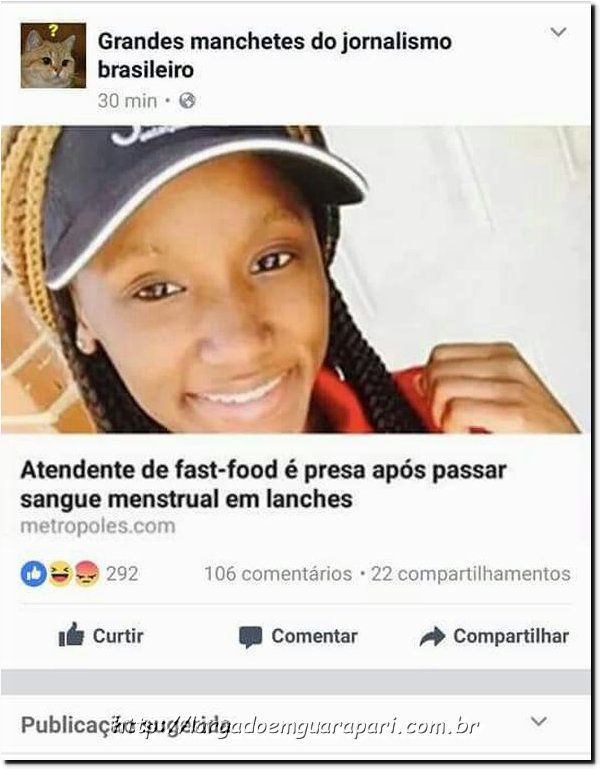This screenshot has width=600, height=769.
Task: Tap Comentar to write a comment
Action: (x=298, y=636)
